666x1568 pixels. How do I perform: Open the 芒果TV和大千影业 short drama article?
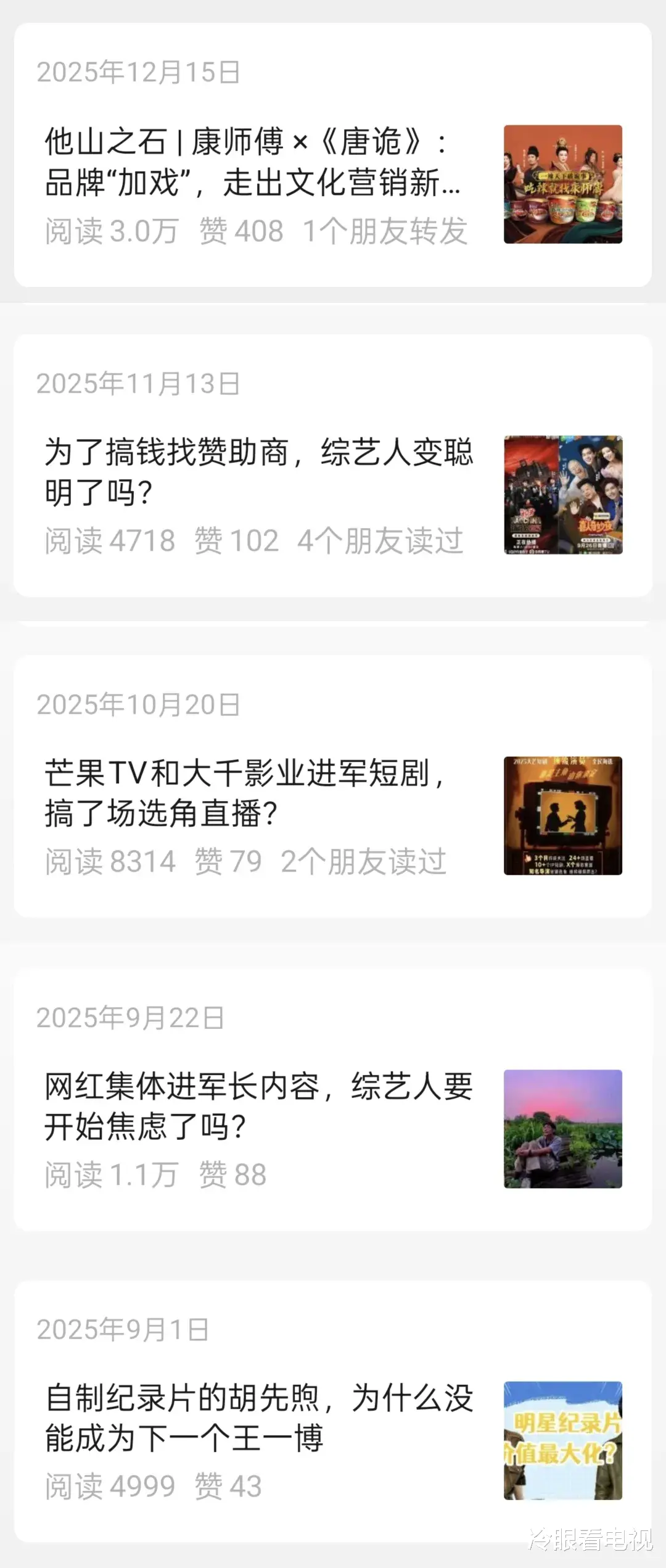[x=247, y=793]
